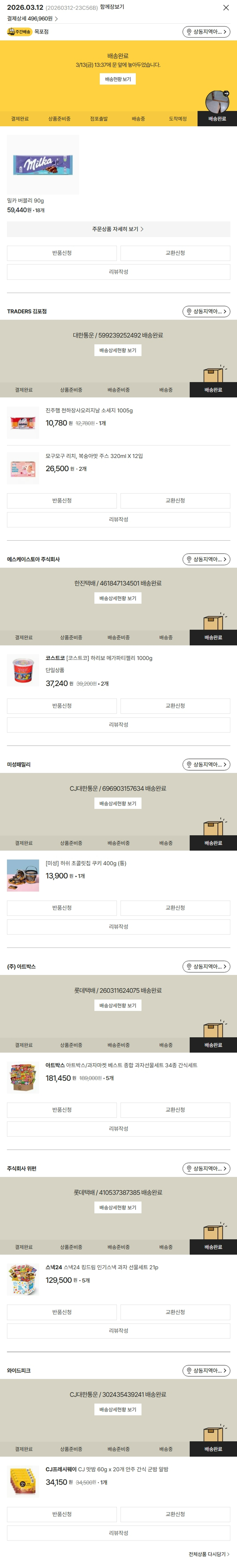Image resolution: width=237 pixels, height=1568 pixels.
Task: Write a review for the 목포점 order
Action: [118, 272]
